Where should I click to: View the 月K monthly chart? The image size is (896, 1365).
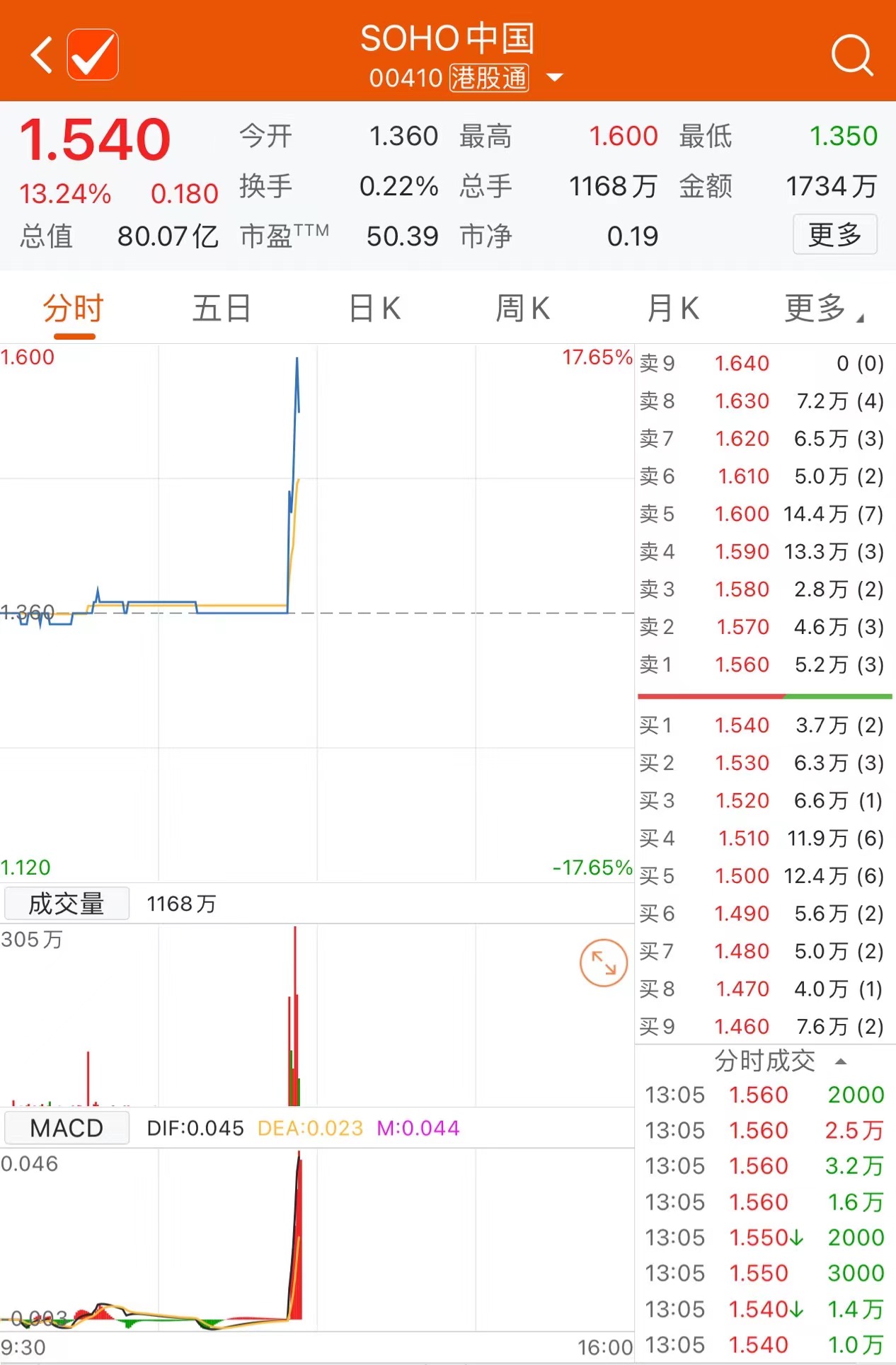pyautogui.click(x=673, y=309)
